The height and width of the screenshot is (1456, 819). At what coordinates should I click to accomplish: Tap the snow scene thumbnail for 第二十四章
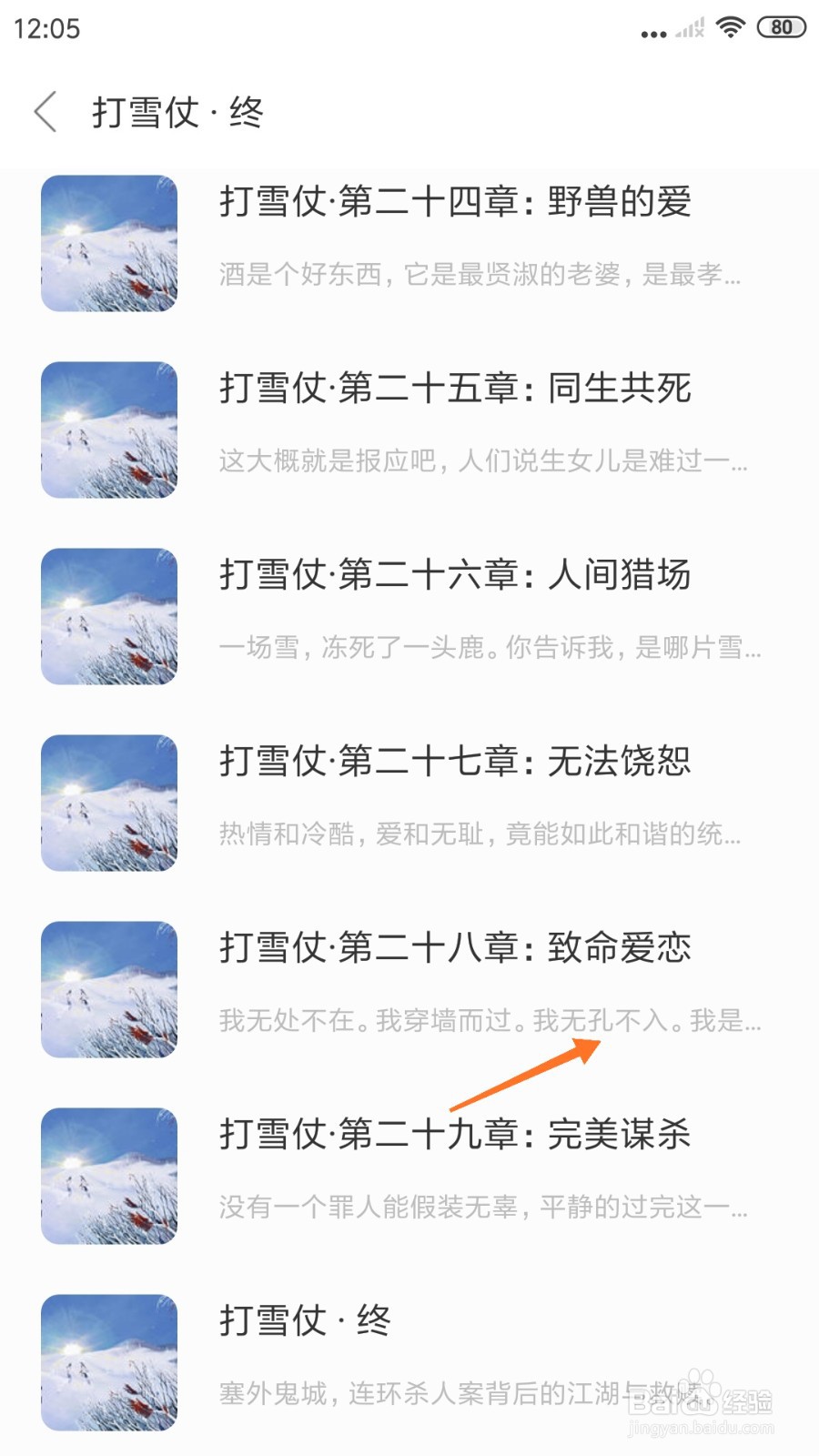pos(108,239)
